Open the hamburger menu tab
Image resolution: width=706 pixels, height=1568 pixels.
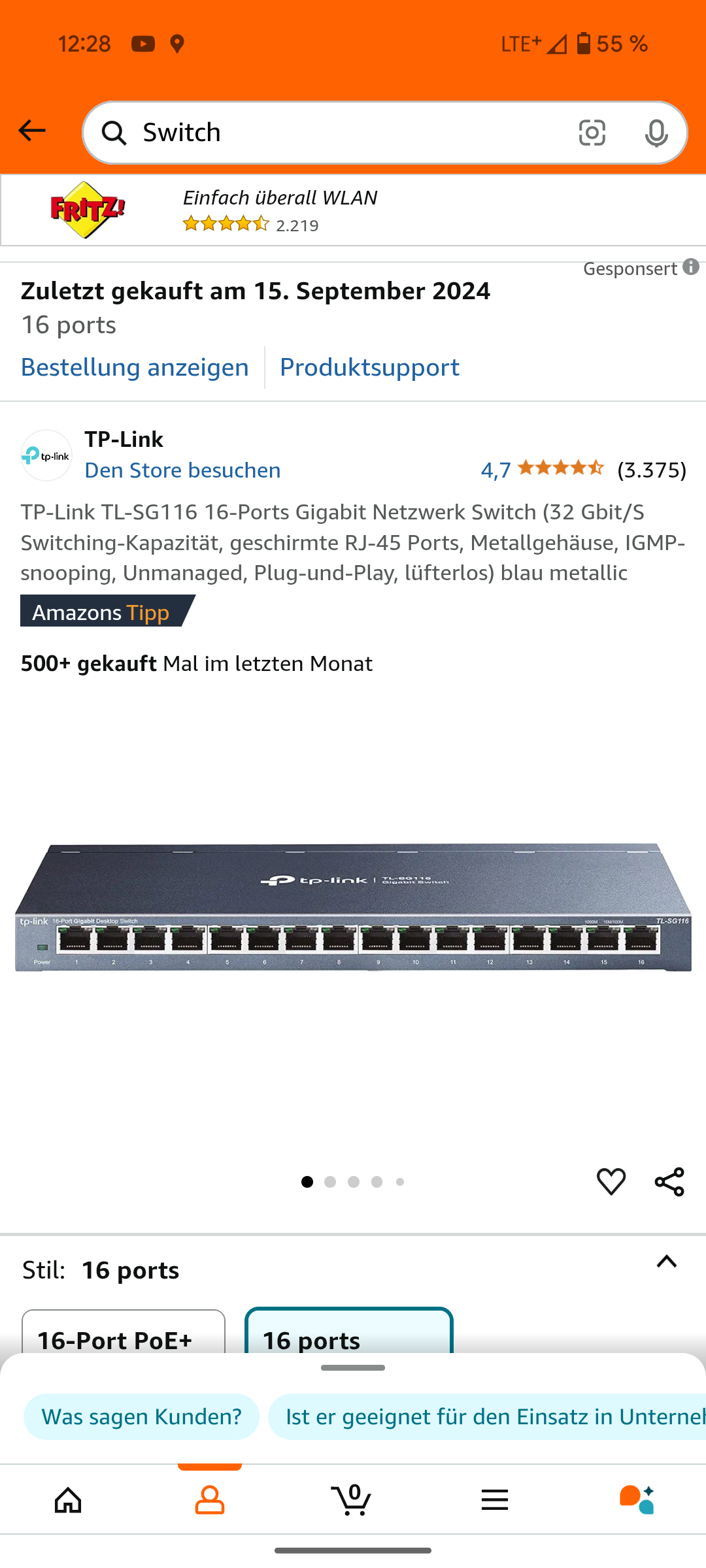point(494,1499)
